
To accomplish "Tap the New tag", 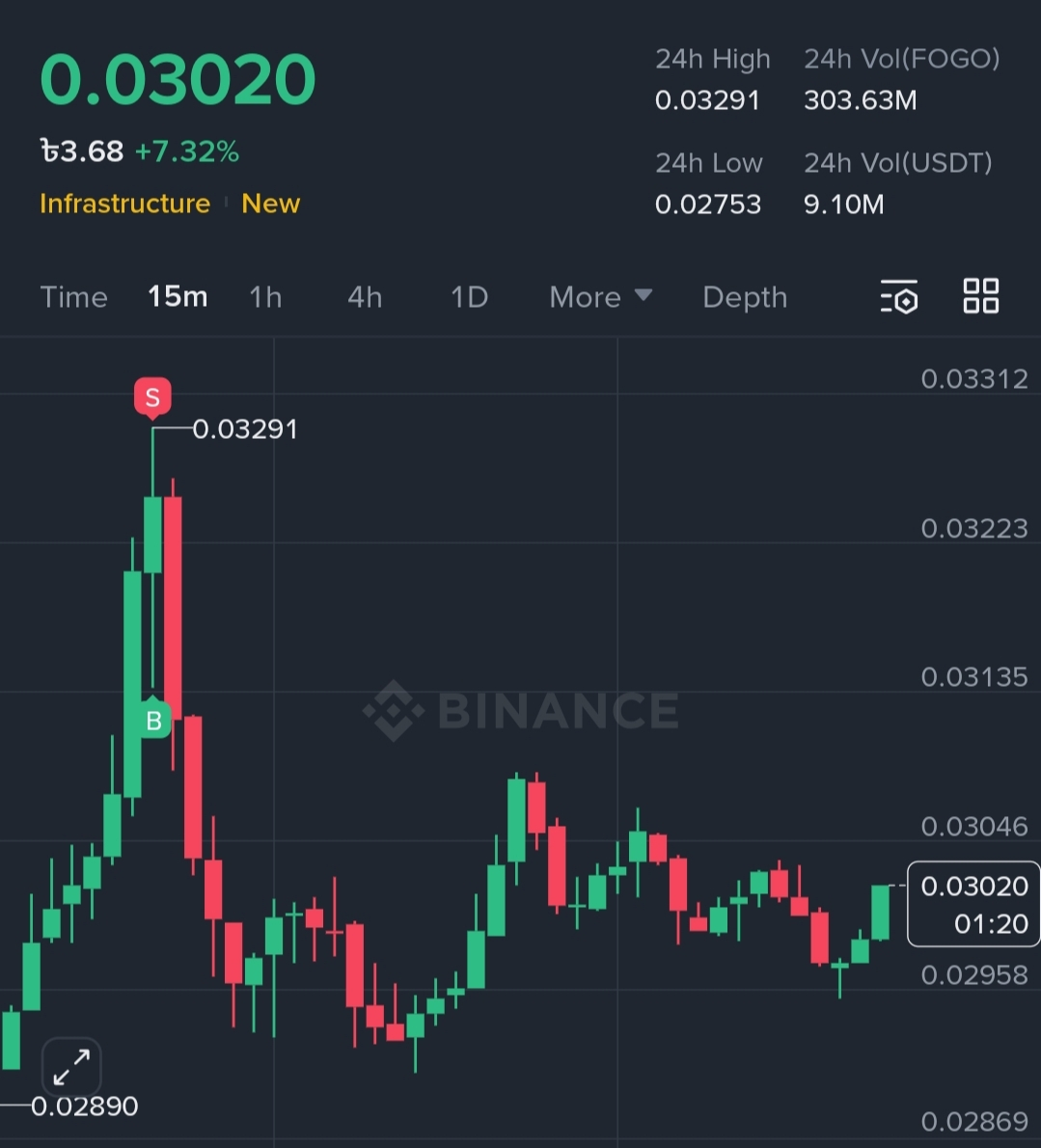I will [271, 204].
